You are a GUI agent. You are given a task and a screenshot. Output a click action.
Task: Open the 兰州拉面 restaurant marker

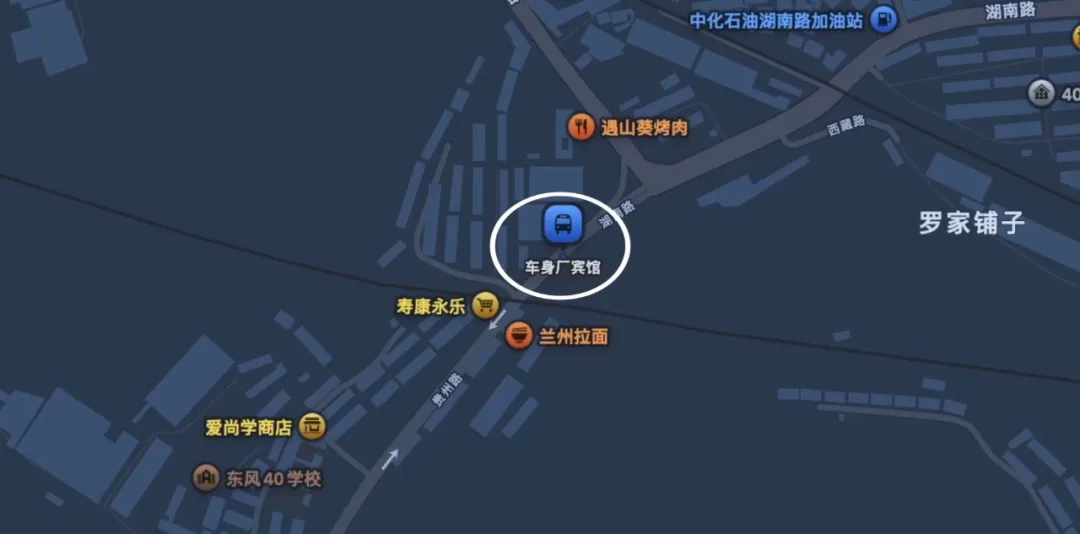(518, 336)
